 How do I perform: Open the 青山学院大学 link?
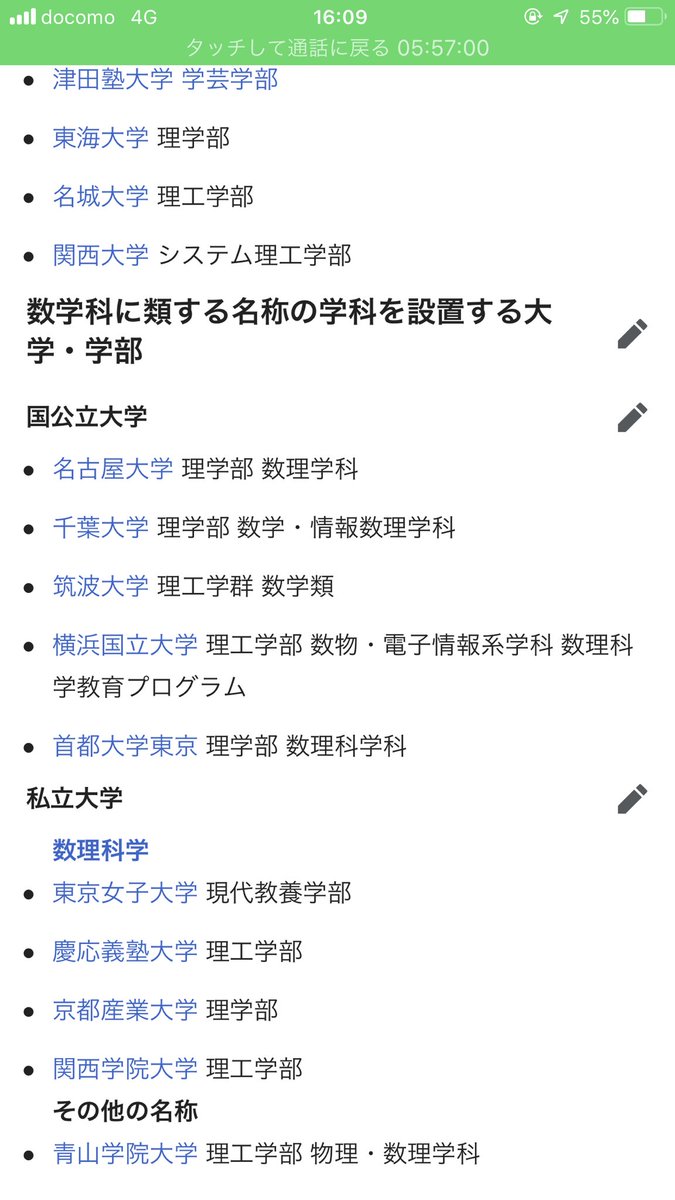(x=125, y=1154)
